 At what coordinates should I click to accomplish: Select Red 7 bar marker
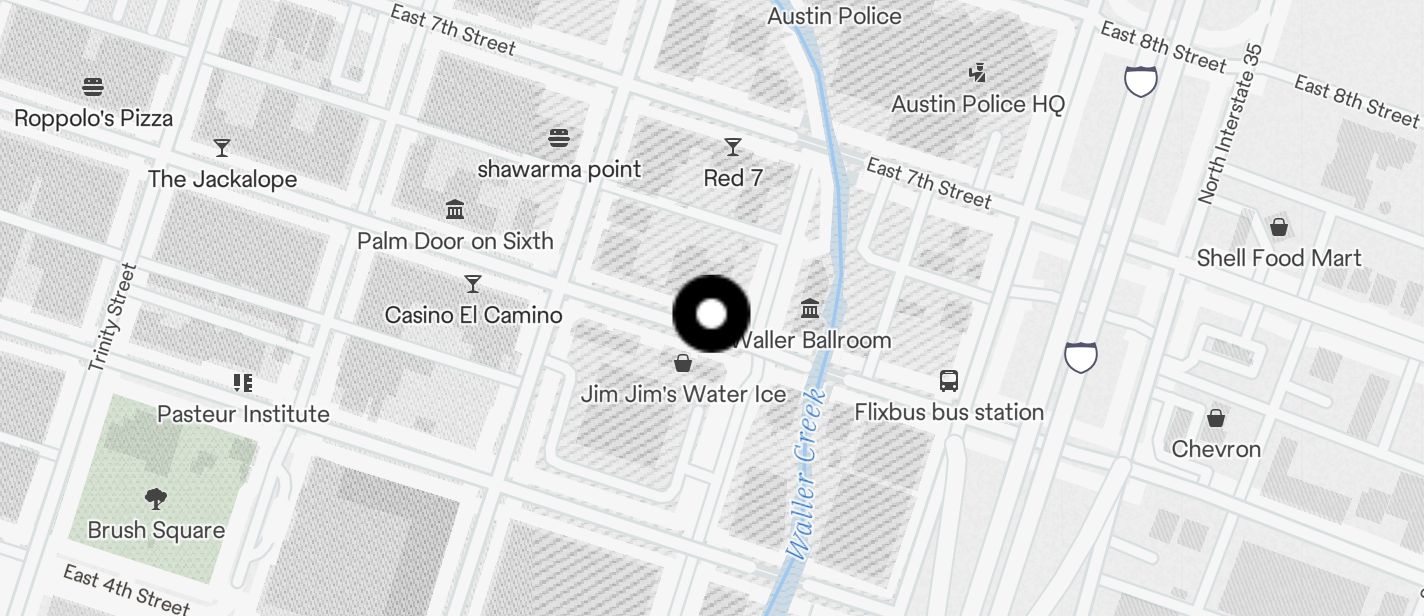tap(733, 148)
